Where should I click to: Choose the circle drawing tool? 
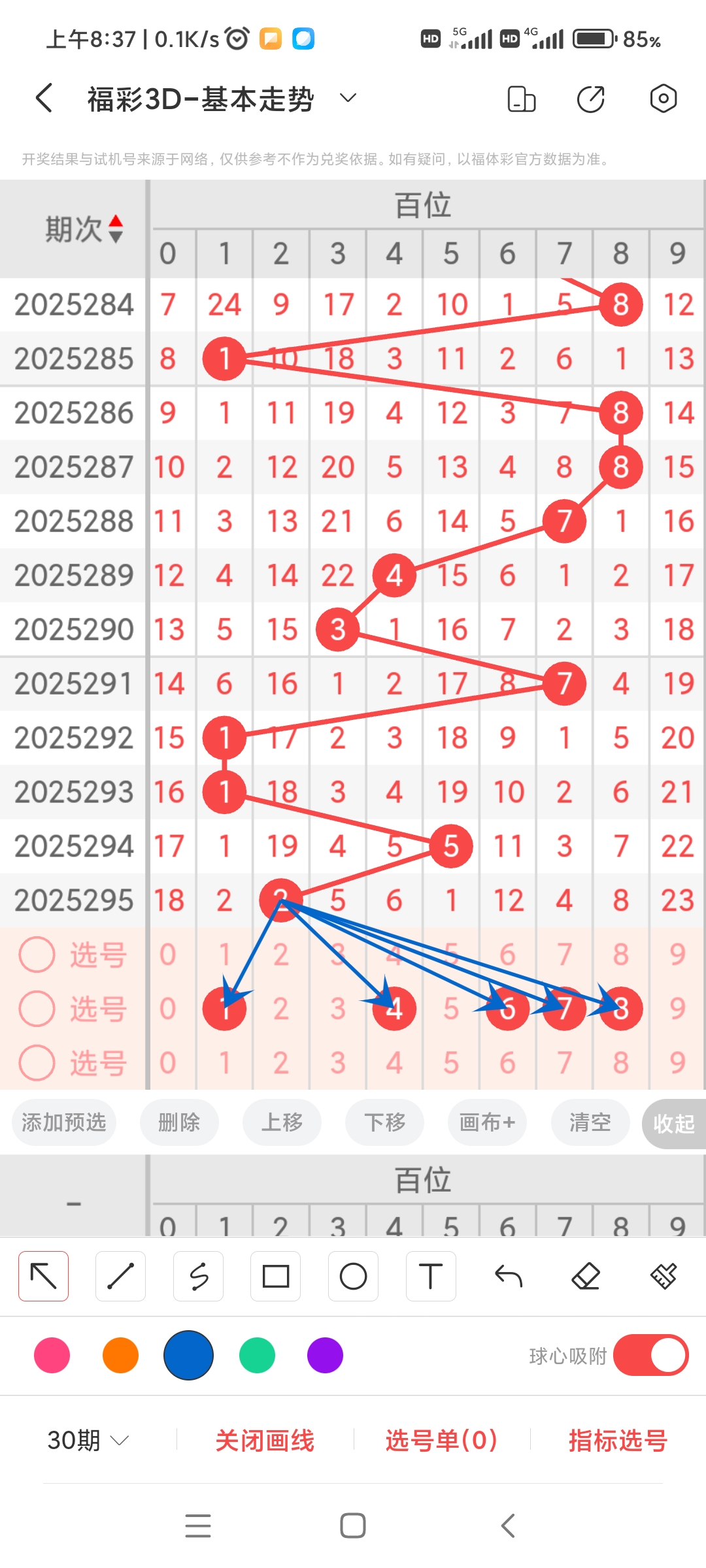point(353,1275)
